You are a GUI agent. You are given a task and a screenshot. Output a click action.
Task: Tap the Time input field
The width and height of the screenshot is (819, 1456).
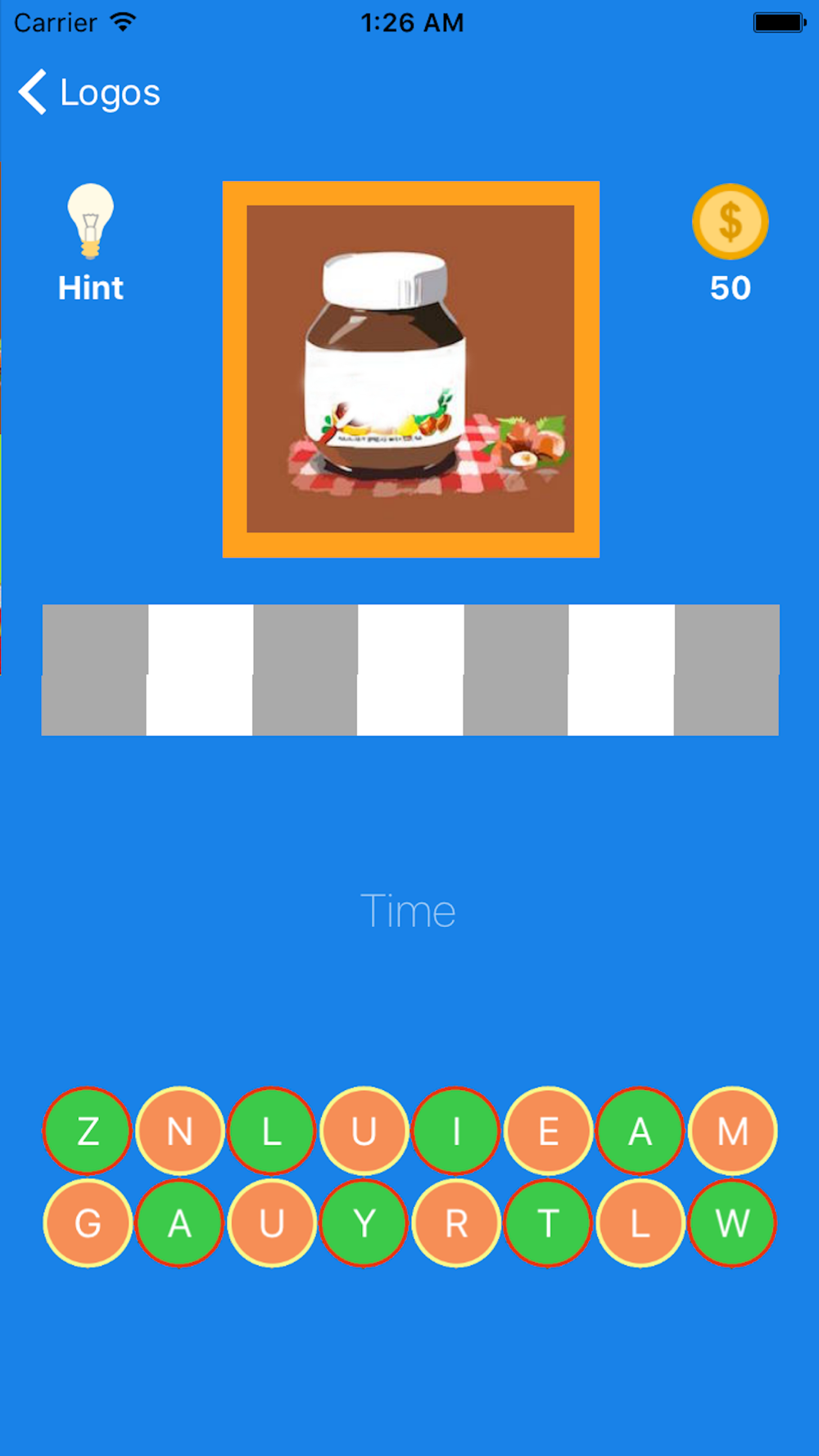(409, 911)
